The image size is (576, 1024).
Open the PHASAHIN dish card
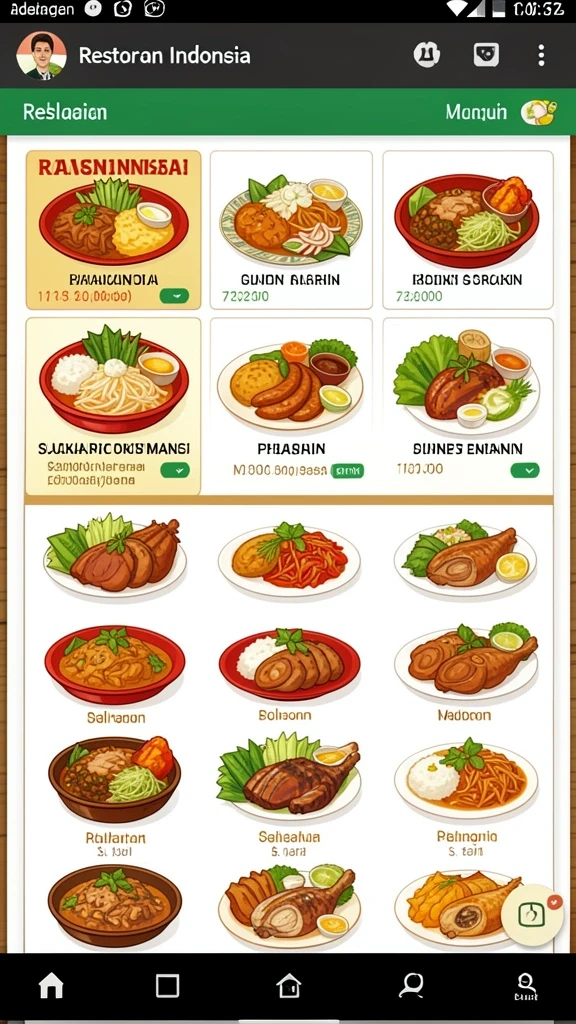tap(291, 406)
